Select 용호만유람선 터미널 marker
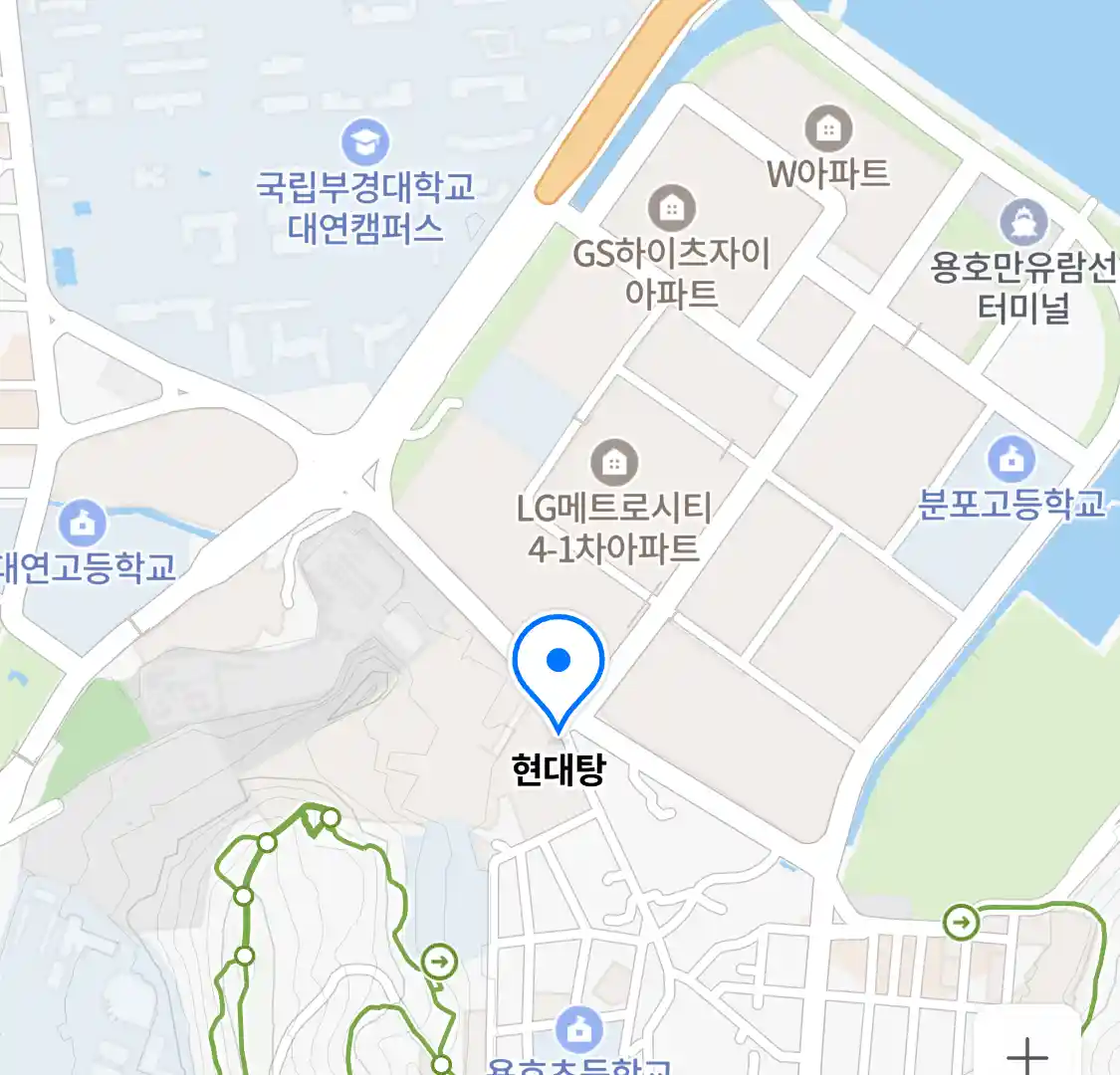Image resolution: width=1120 pixels, height=1075 pixels. pos(1023,223)
